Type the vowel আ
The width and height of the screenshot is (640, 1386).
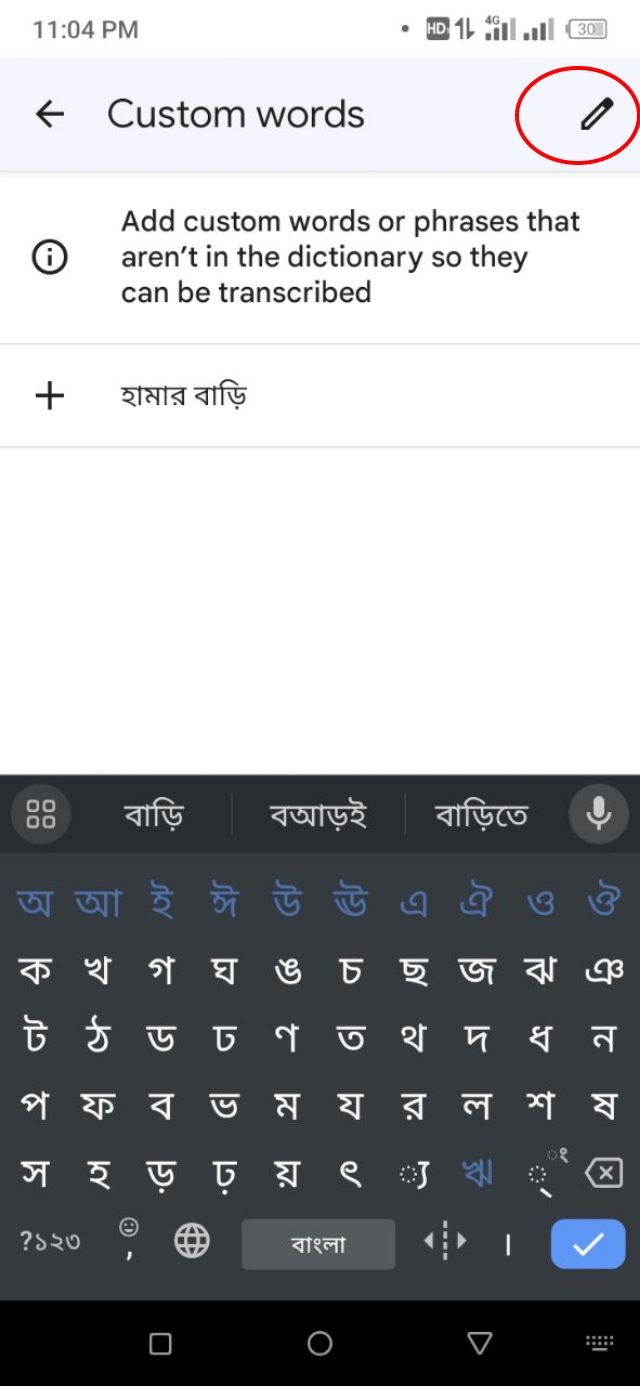pyautogui.click(x=98, y=902)
